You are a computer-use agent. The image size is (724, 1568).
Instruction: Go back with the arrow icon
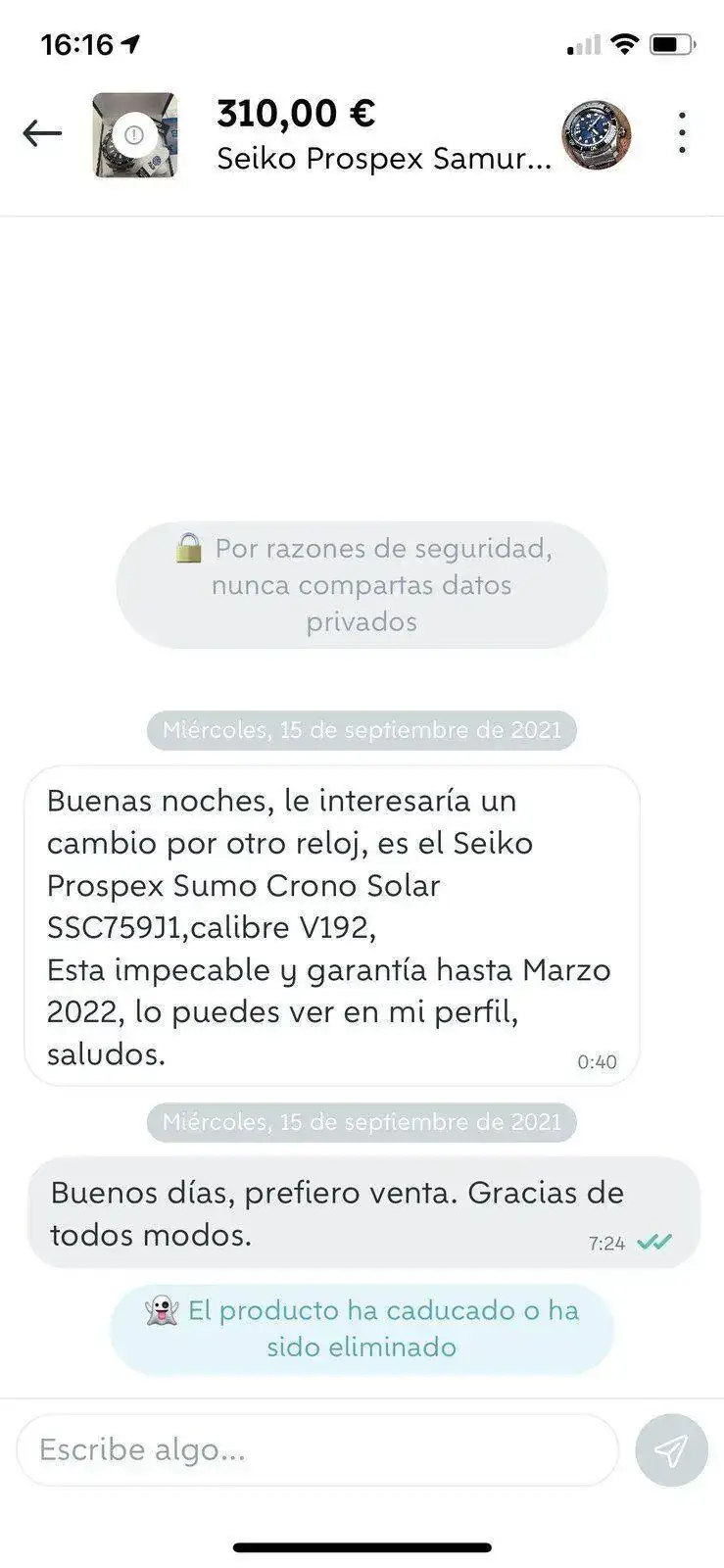click(42, 133)
